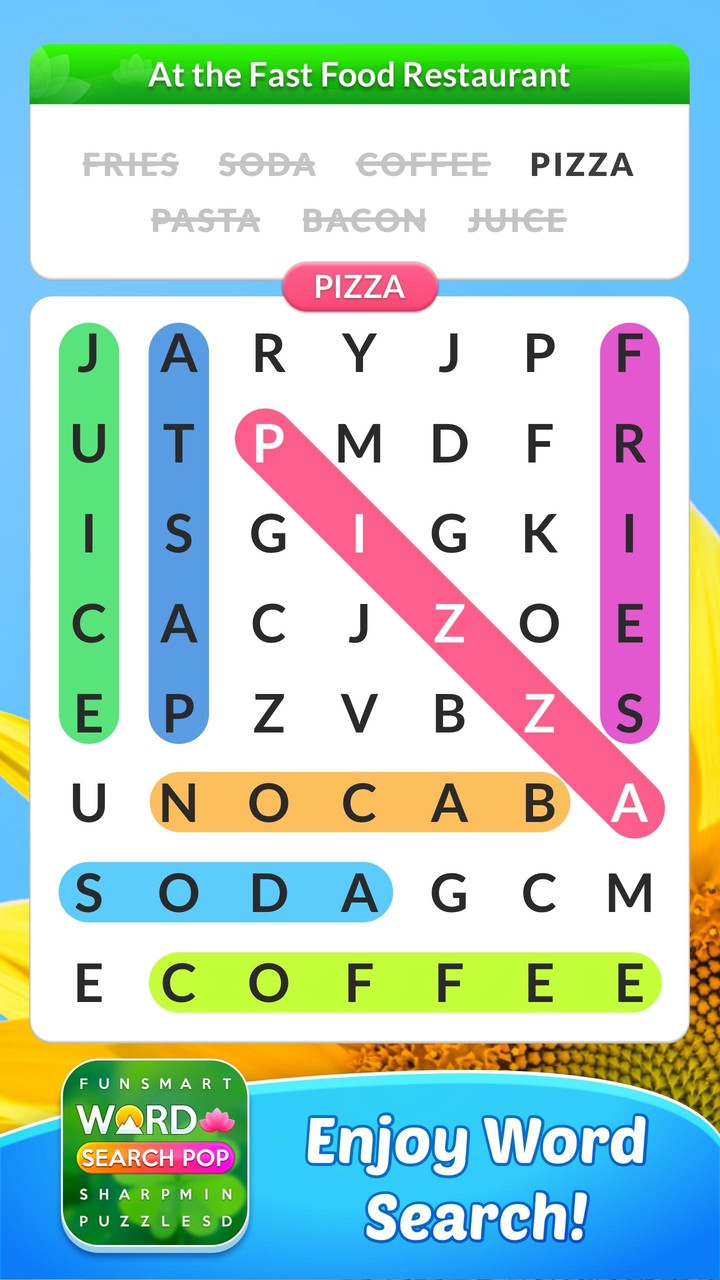The height and width of the screenshot is (1280, 720).
Task: Tap the letter E ending the COFFEE row
Action: click(x=628, y=982)
